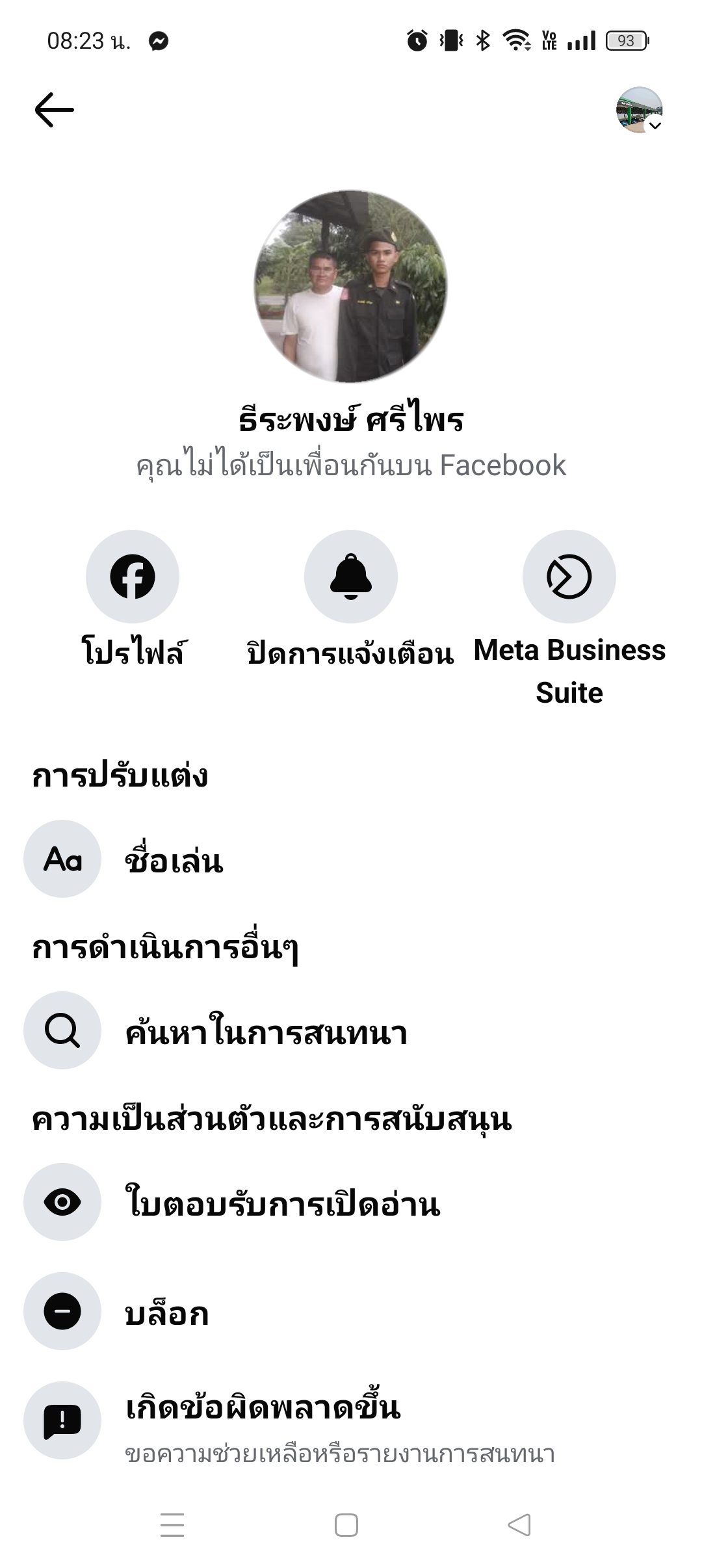Screen dimensions: 702x1568
Task: Mute notifications with the bell button
Action: pos(351,577)
